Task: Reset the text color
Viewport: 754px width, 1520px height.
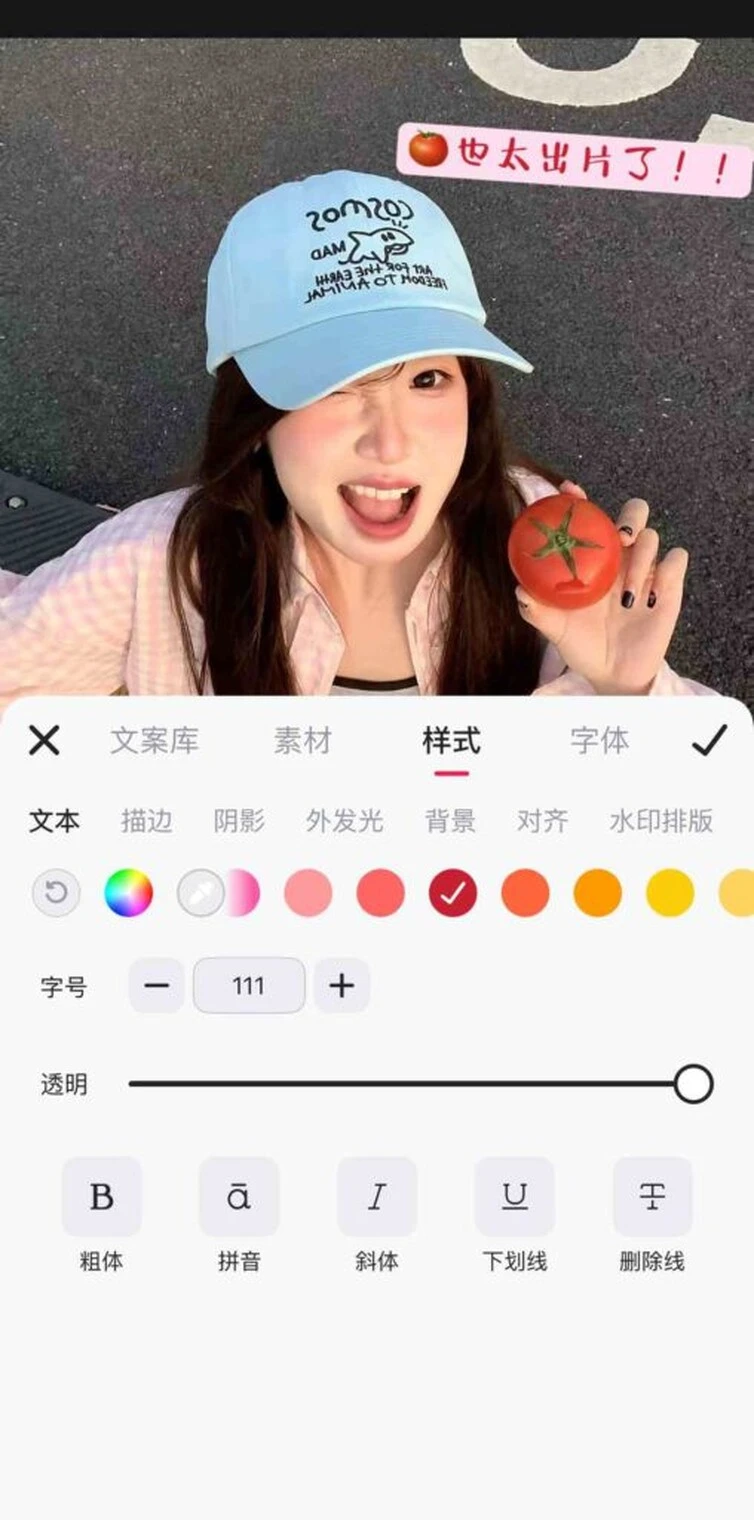Action: tap(56, 893)
